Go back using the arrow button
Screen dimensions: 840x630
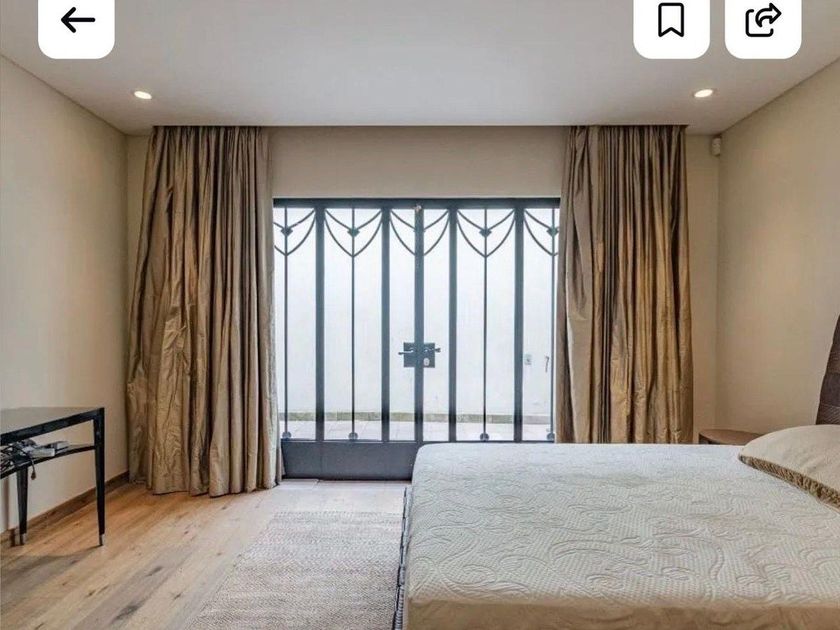pos(76,20)
